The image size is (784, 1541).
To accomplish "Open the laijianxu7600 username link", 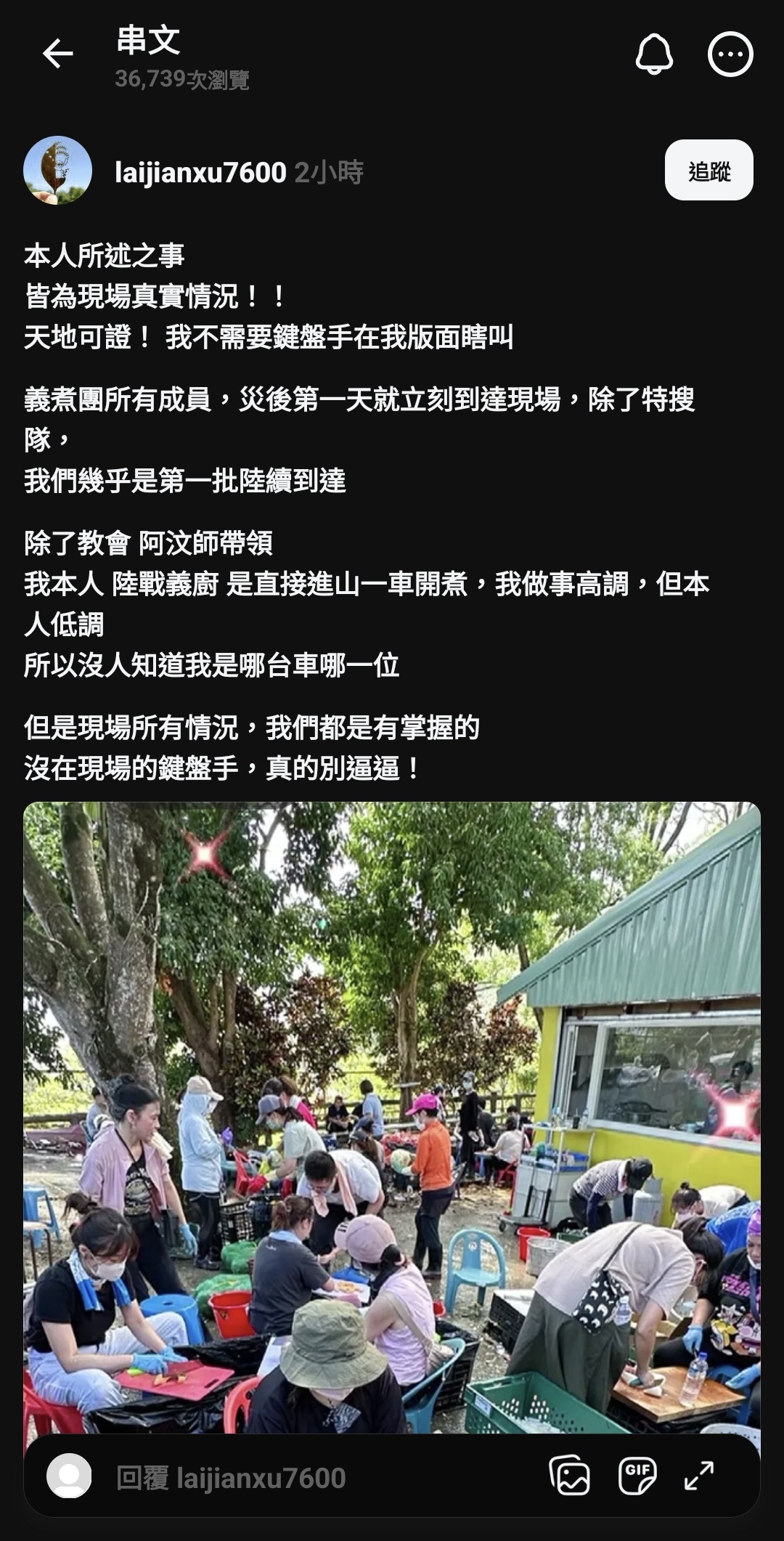I will (x=200, y=173).
